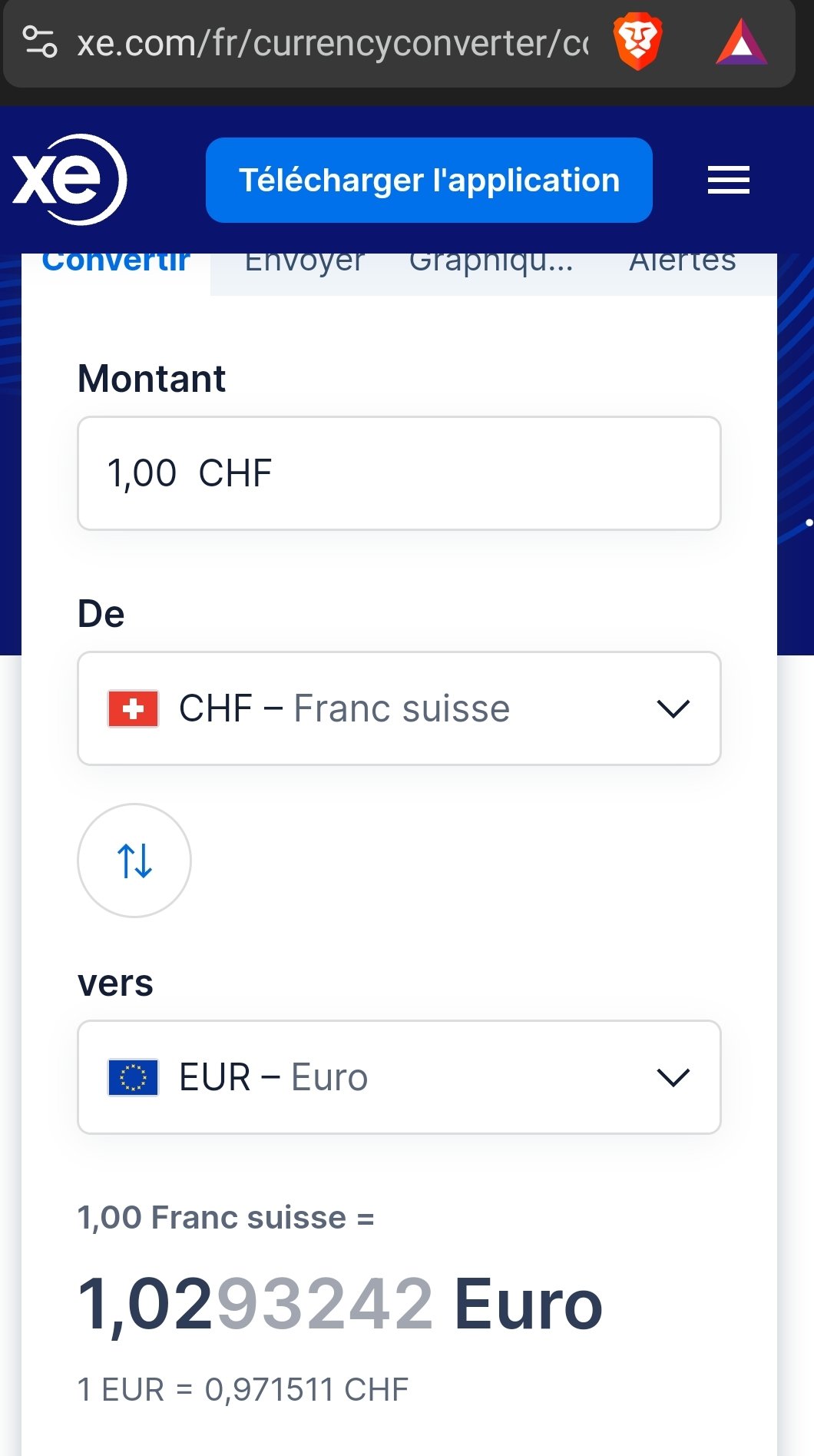Open the Brave Rewards triangle icon

tap(741, 42)
